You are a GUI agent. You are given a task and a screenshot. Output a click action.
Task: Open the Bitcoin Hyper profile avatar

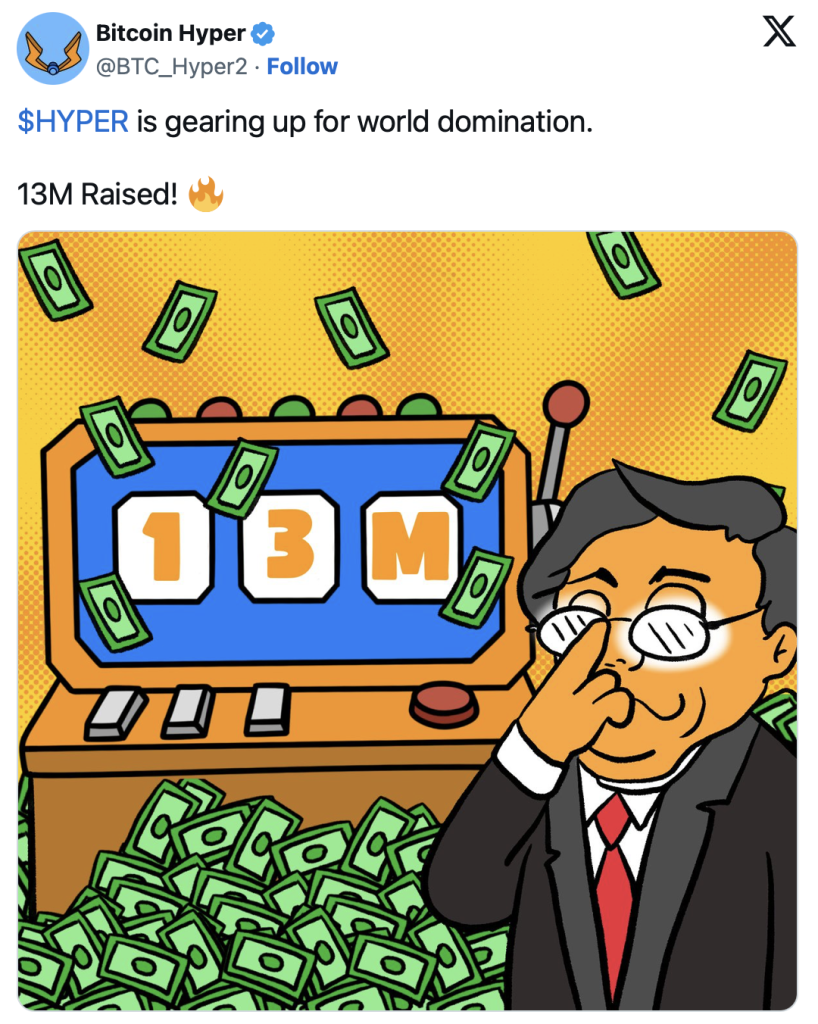(x=52, y=48)
